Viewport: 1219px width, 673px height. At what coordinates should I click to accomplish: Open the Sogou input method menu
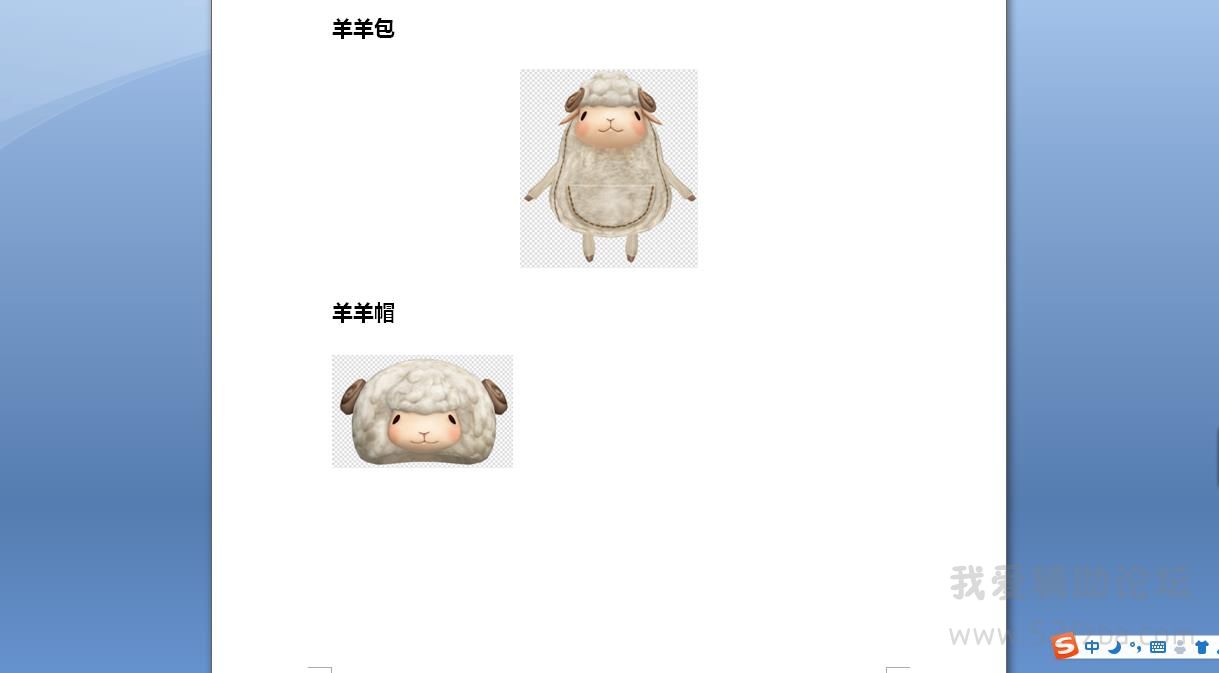click(1066, 647)
